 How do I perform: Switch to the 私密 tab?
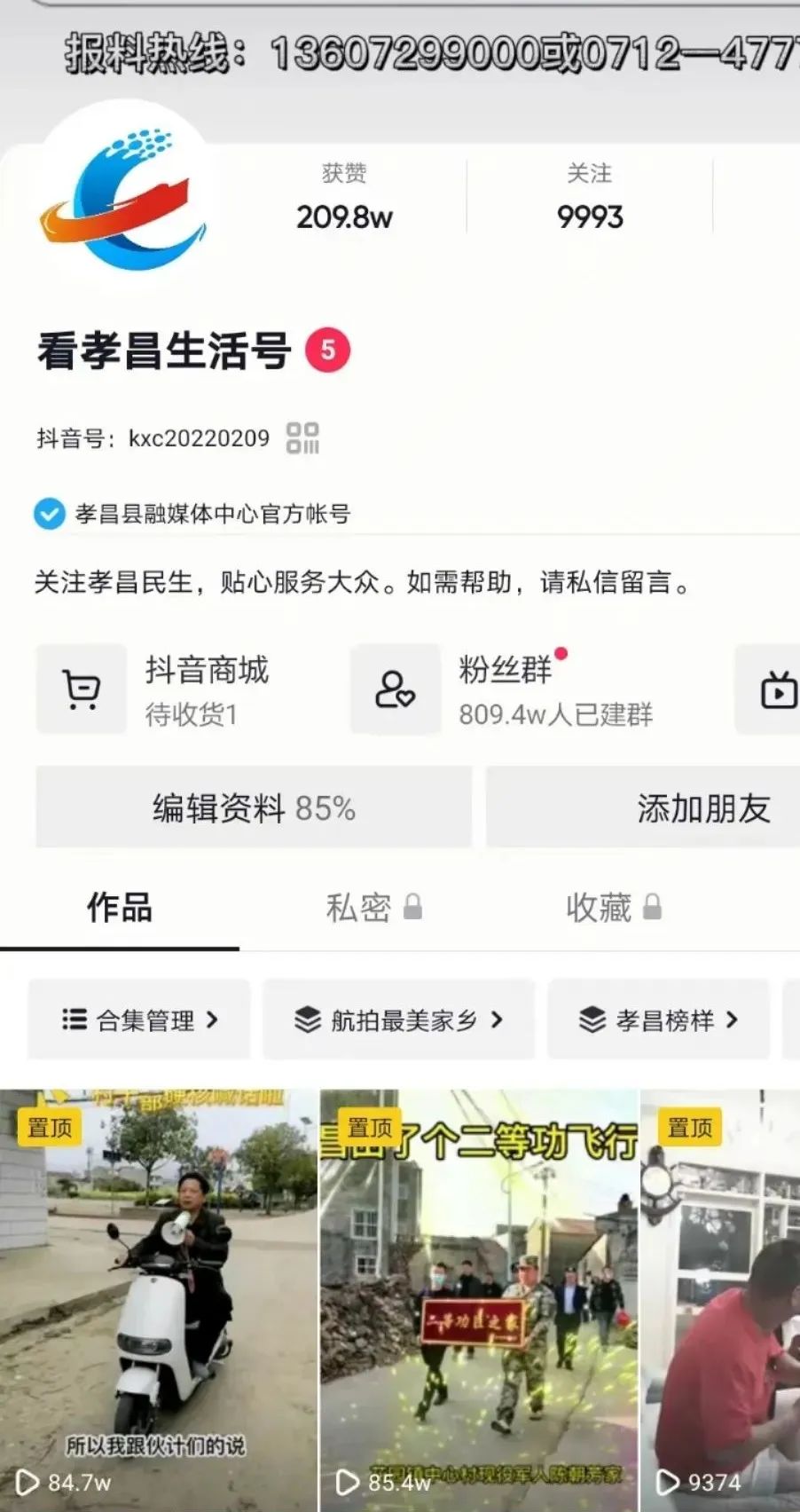click(373, 908)
